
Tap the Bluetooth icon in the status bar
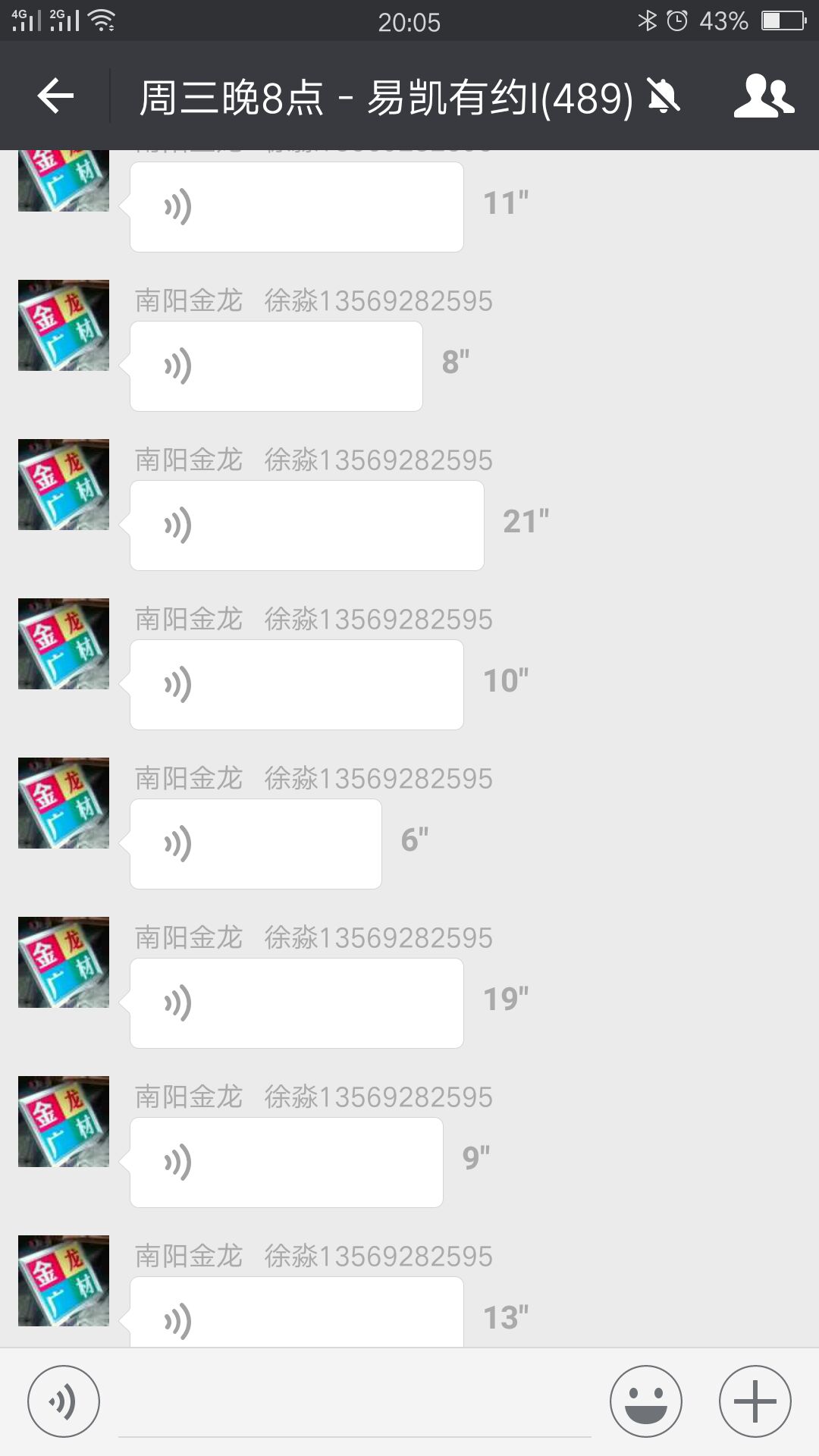click(x=648, y=20)
